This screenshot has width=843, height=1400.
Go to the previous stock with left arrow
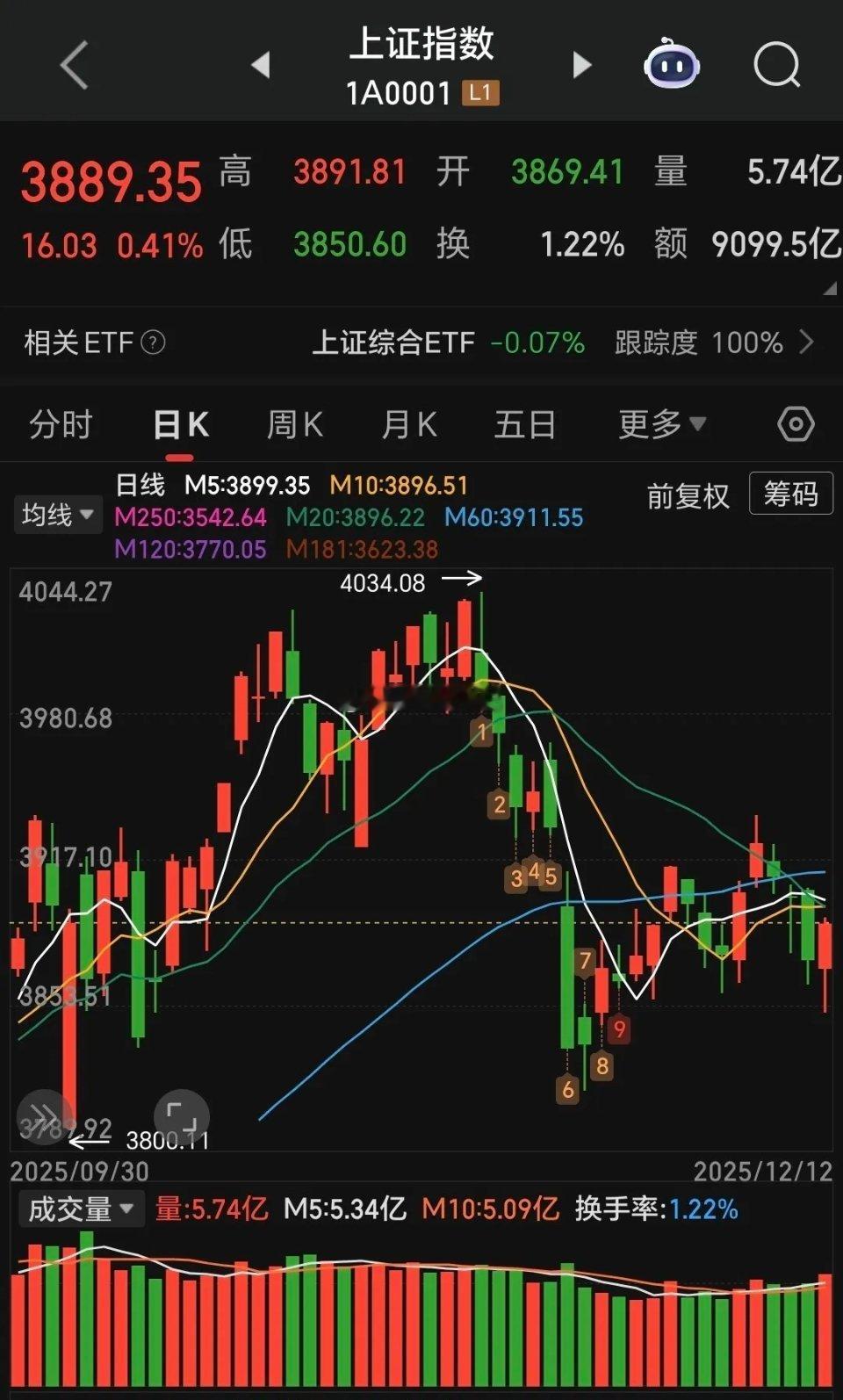click(x=261, y=64)
